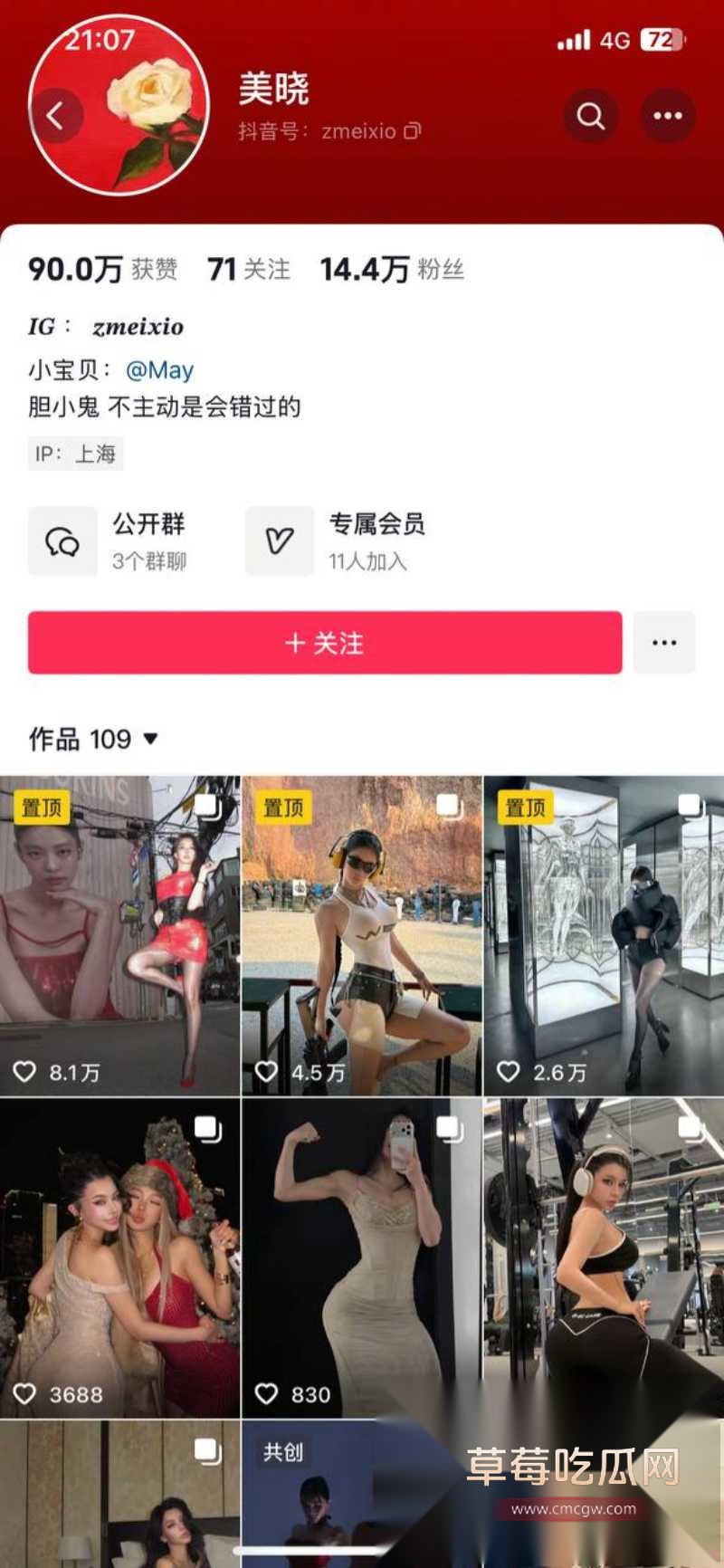Expand the 作品 109 sort dropdown

(x=148, y=740)
